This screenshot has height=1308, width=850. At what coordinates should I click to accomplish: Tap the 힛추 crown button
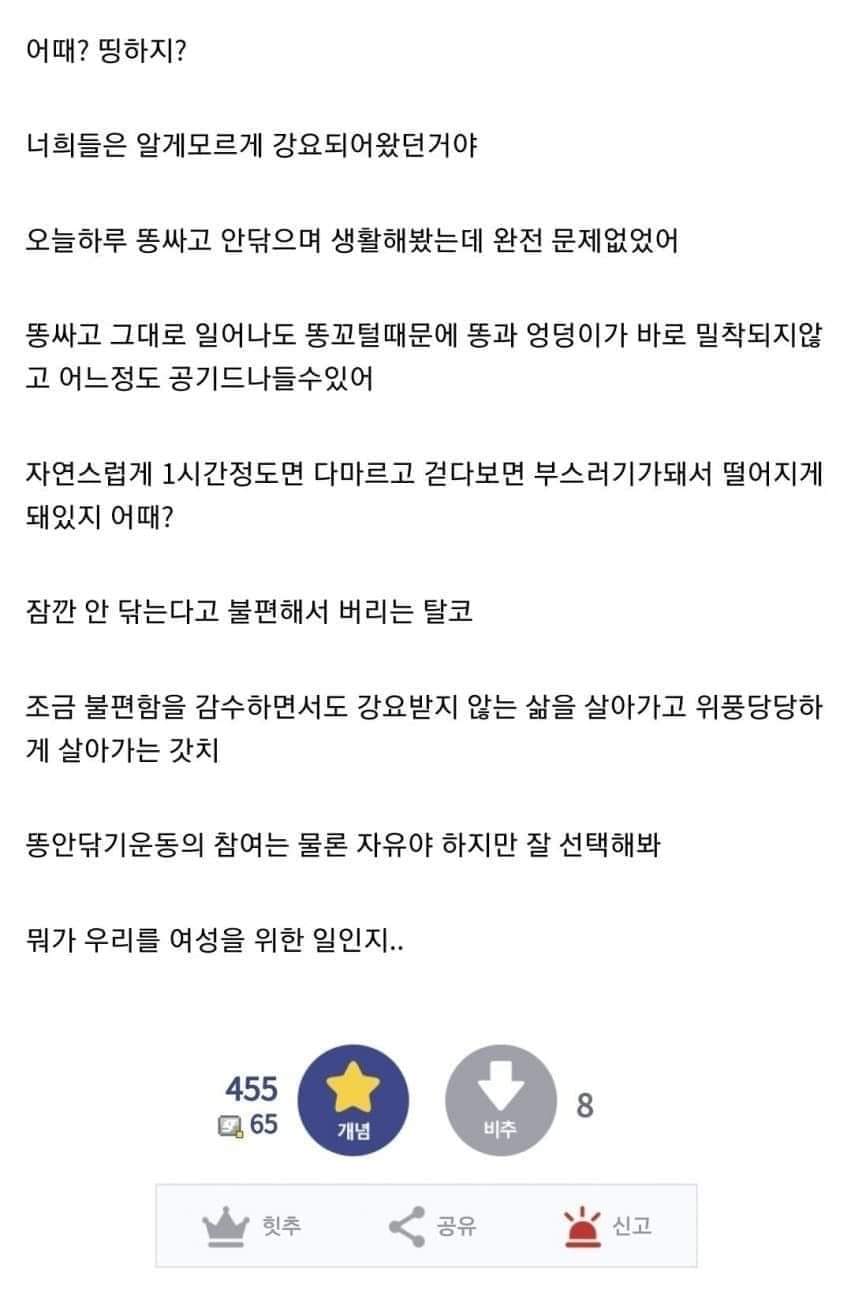click(251, 1226)
